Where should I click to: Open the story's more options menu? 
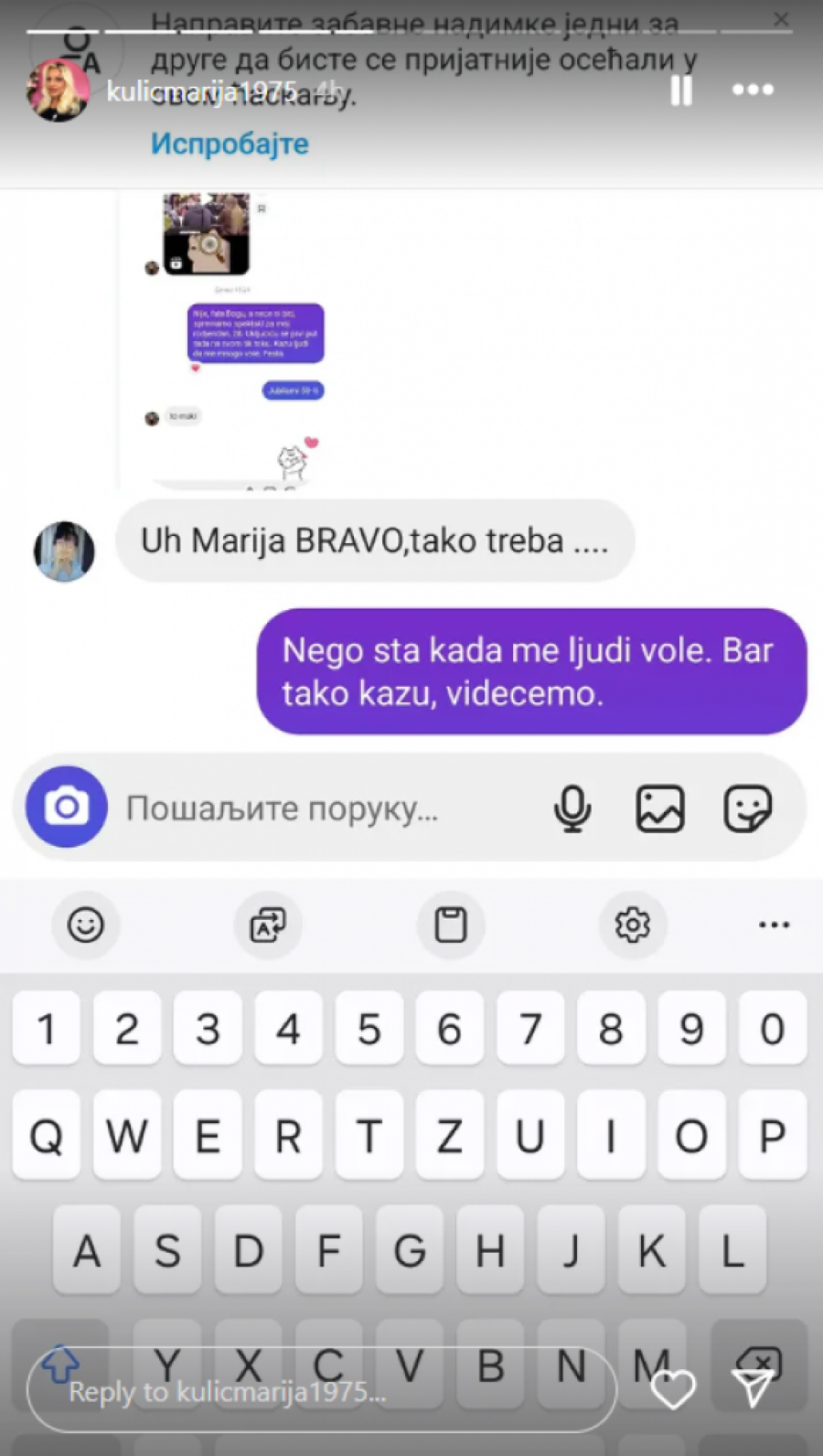pos(753,90)
